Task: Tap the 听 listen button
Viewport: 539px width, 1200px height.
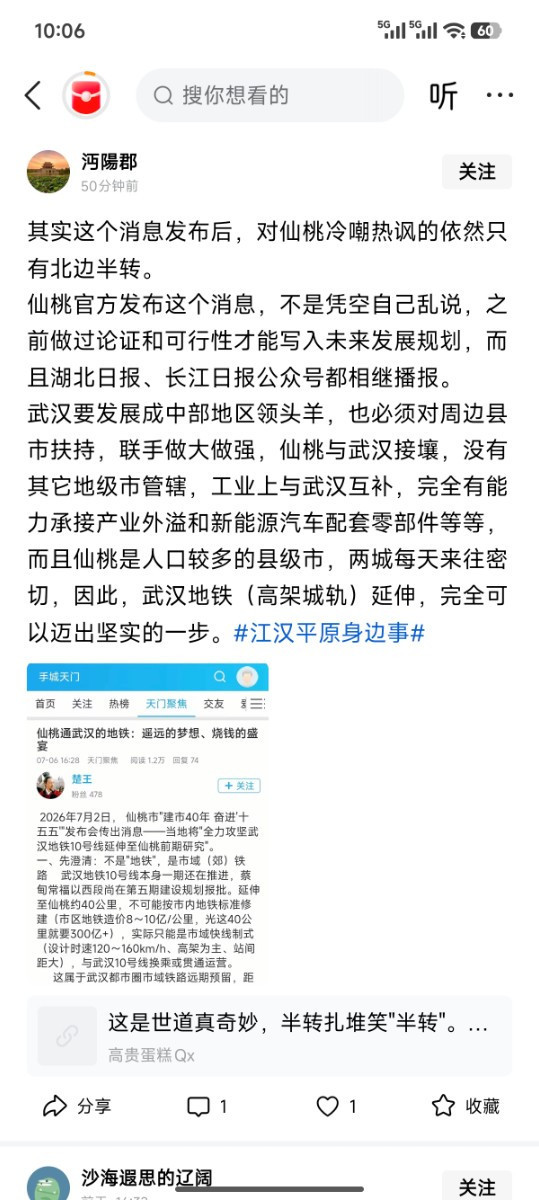Action: [443, 96]
